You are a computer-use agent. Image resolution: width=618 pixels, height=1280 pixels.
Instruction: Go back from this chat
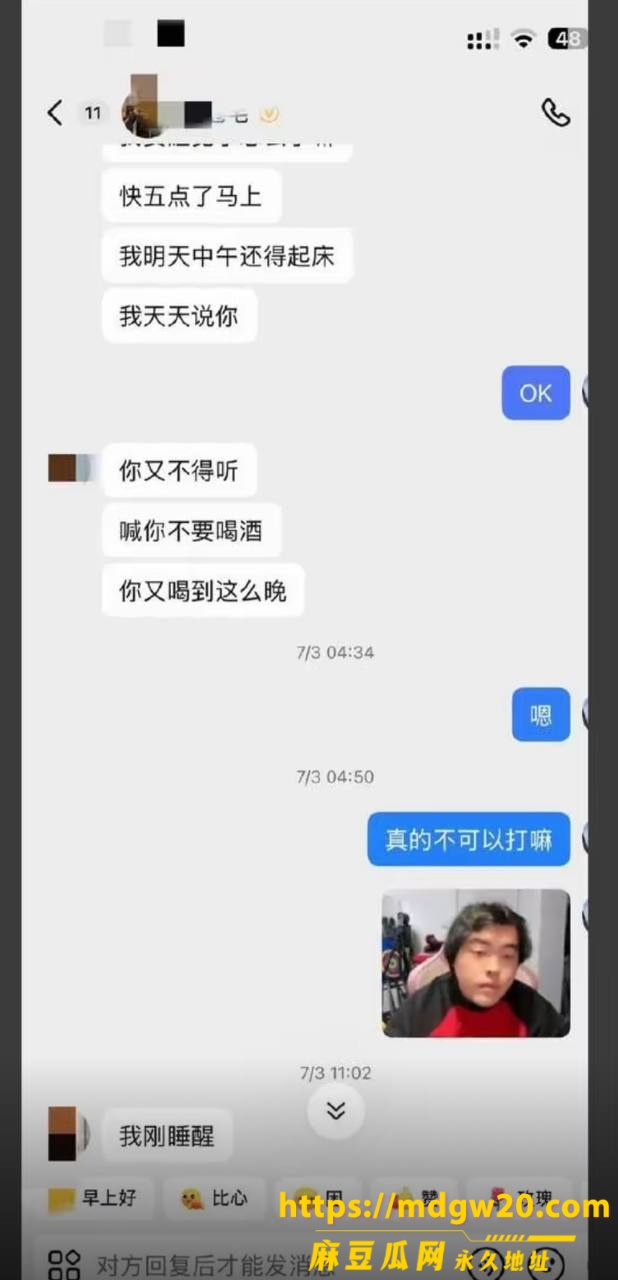tap(54, 113)
